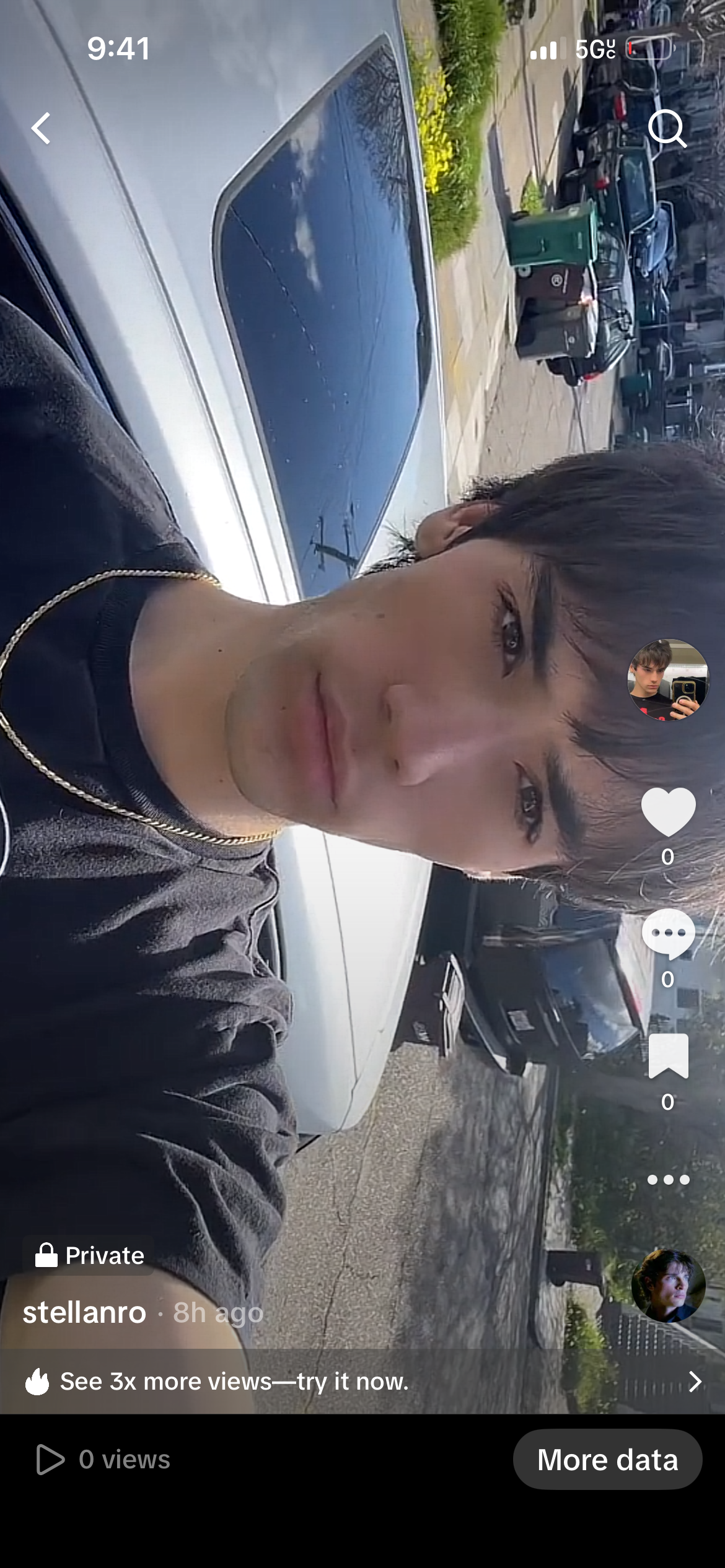Go back using the top arrow

click(41, 128)
